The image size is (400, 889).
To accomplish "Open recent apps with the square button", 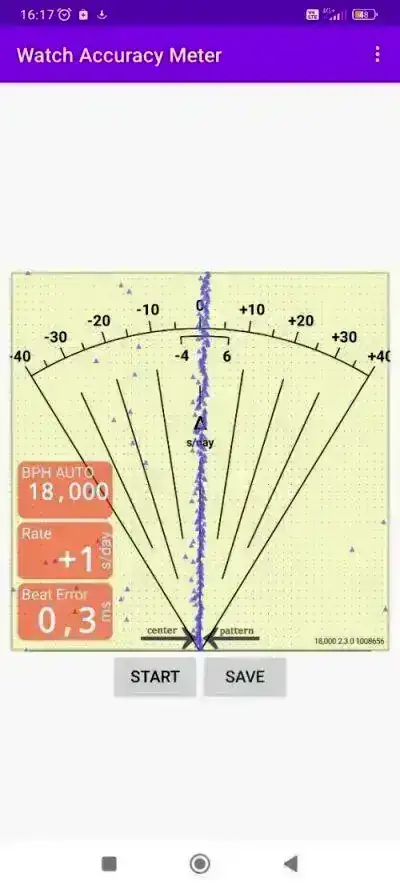I will coord(109,863).
